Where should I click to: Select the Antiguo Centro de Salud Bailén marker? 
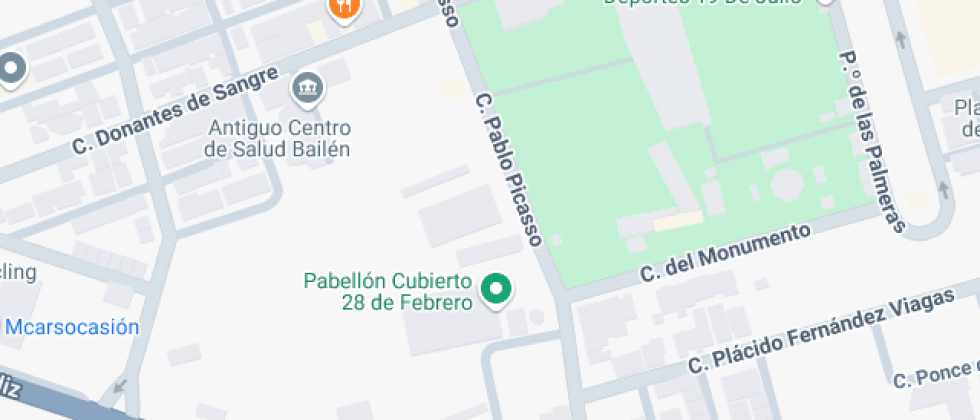[308, 90]
